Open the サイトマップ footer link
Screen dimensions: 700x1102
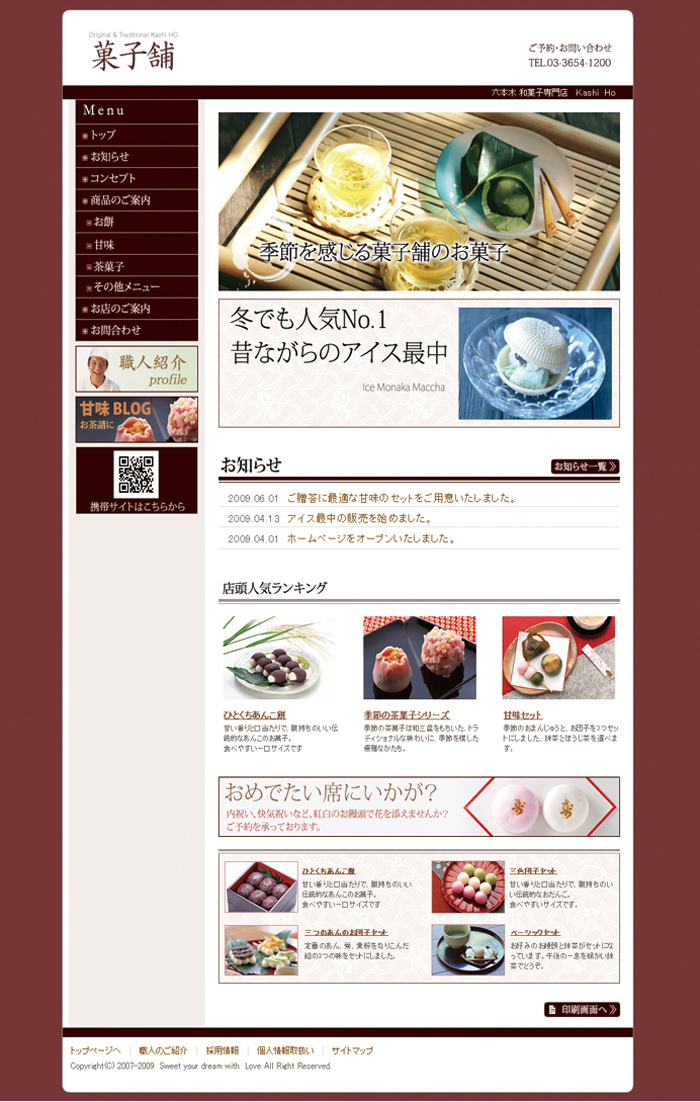(352, 1051)
